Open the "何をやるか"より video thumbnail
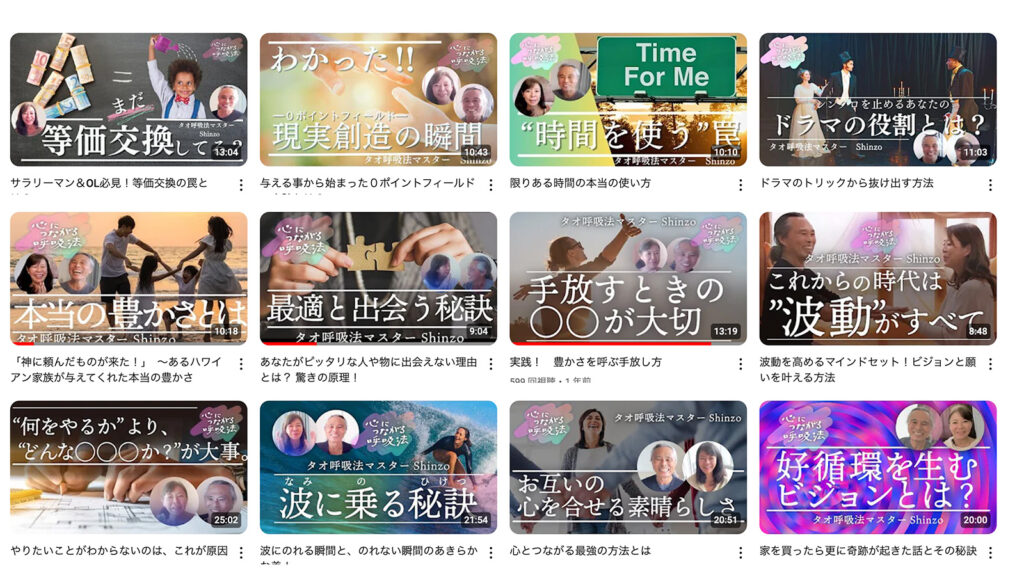Image resolution: width=1024 pixels, height=576 pixels. point(128,467)
